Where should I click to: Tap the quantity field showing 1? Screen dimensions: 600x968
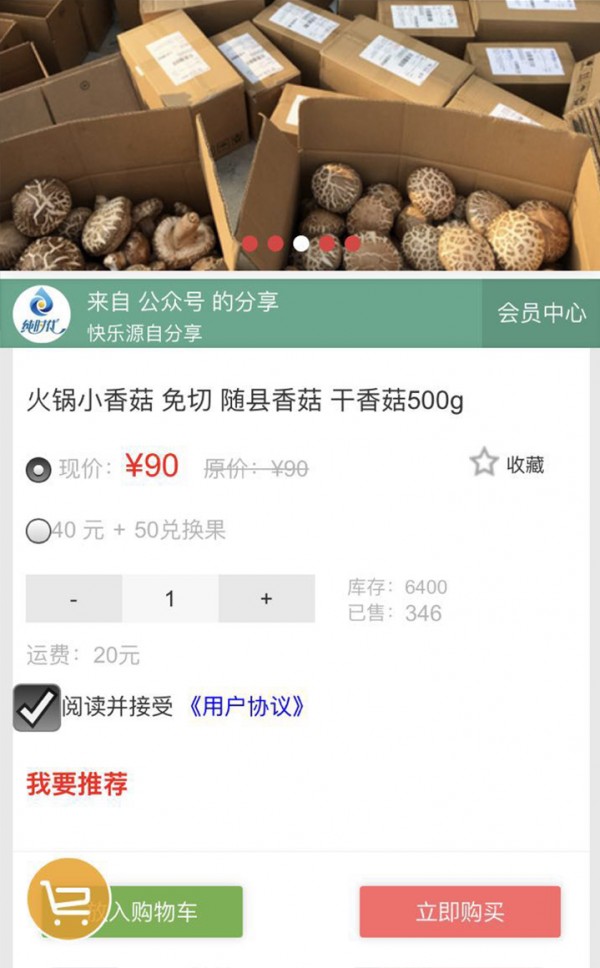point(170,599)
